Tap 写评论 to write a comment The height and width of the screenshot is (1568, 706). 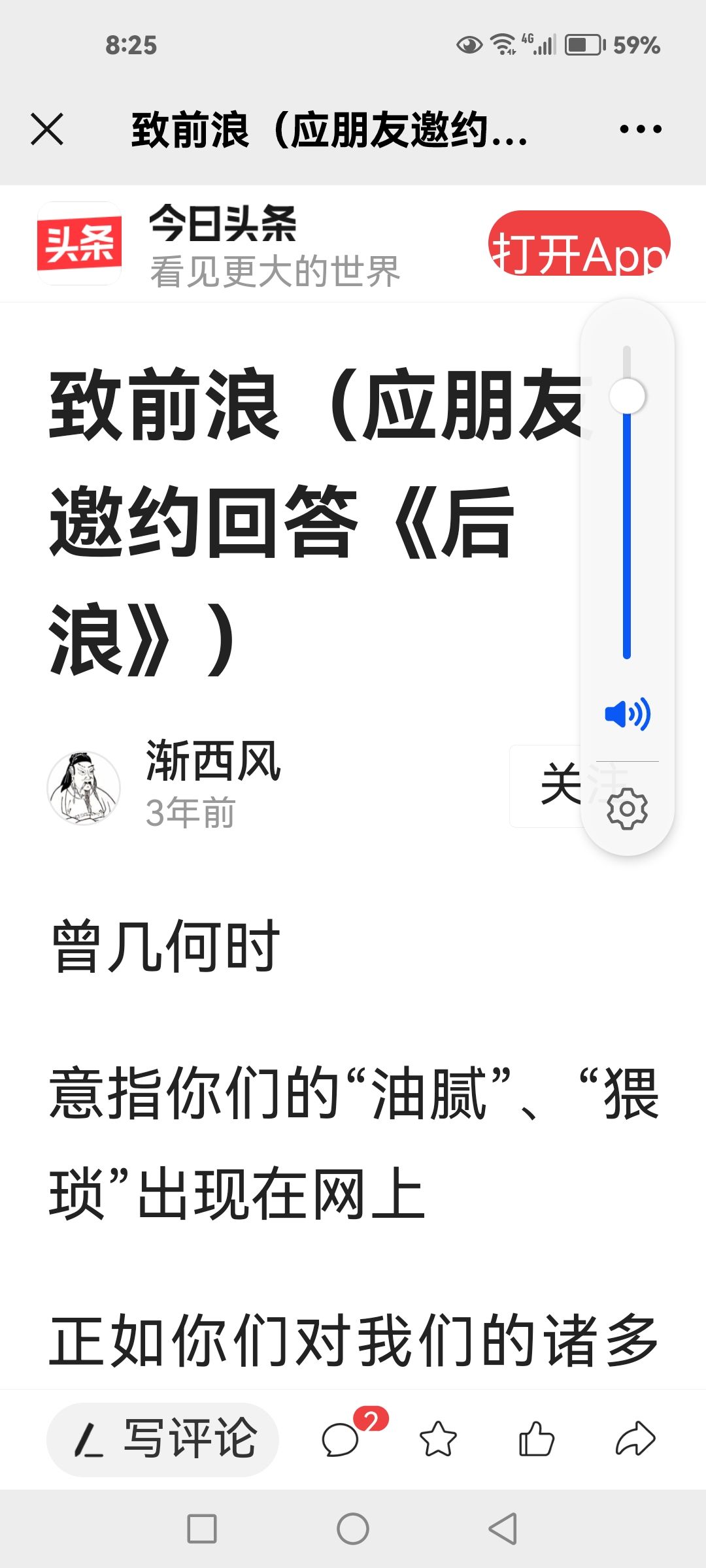(x=163, y=1439)
